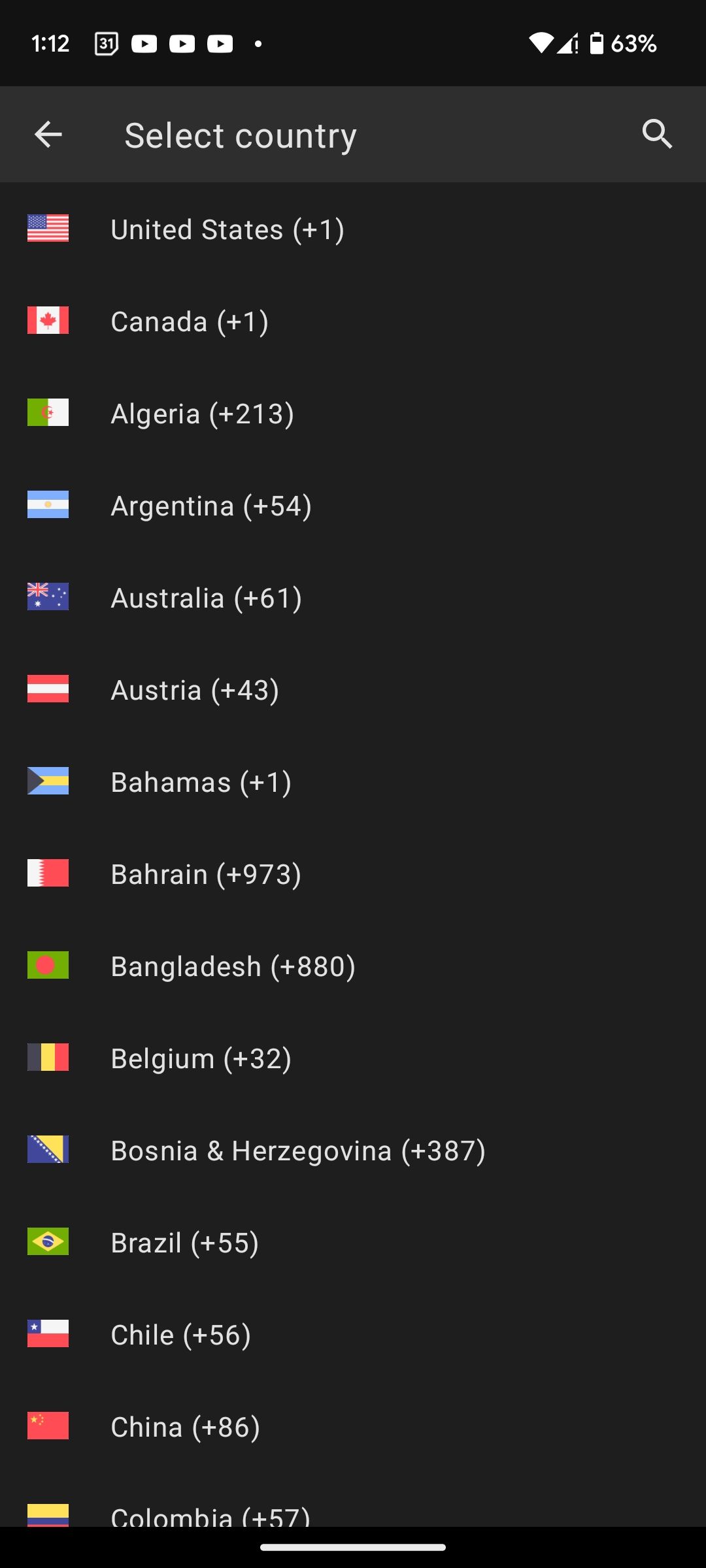Choose Australia (+61)

pos(206,598)
